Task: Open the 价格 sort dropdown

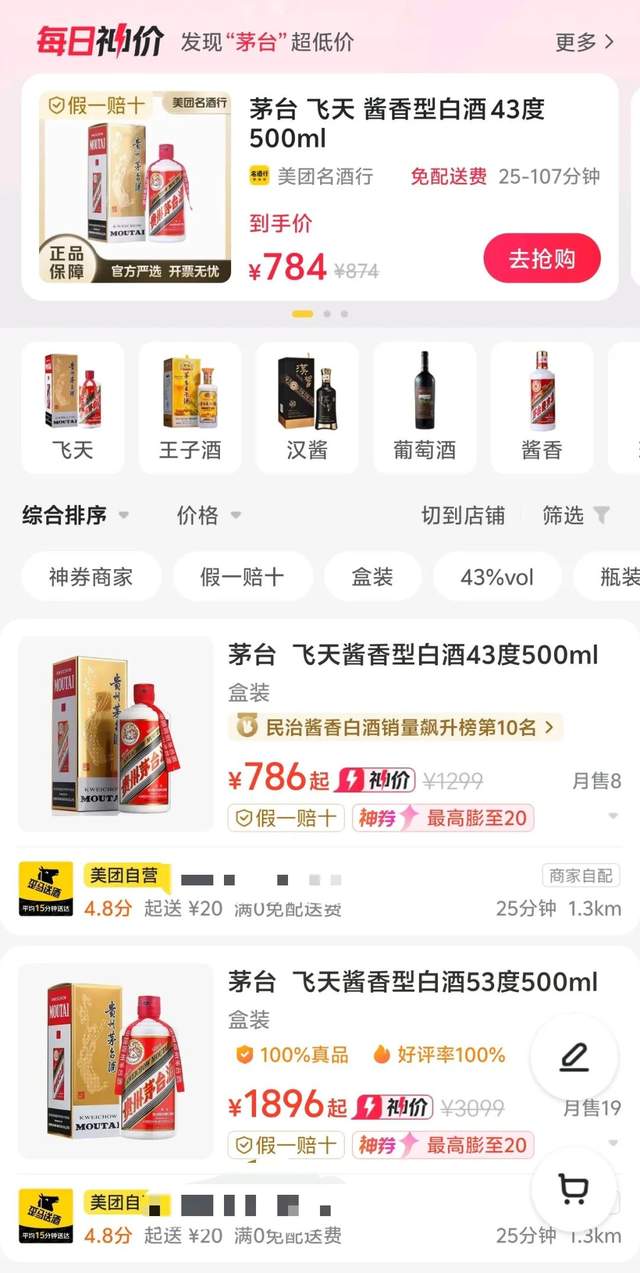Action: point(209,515)
